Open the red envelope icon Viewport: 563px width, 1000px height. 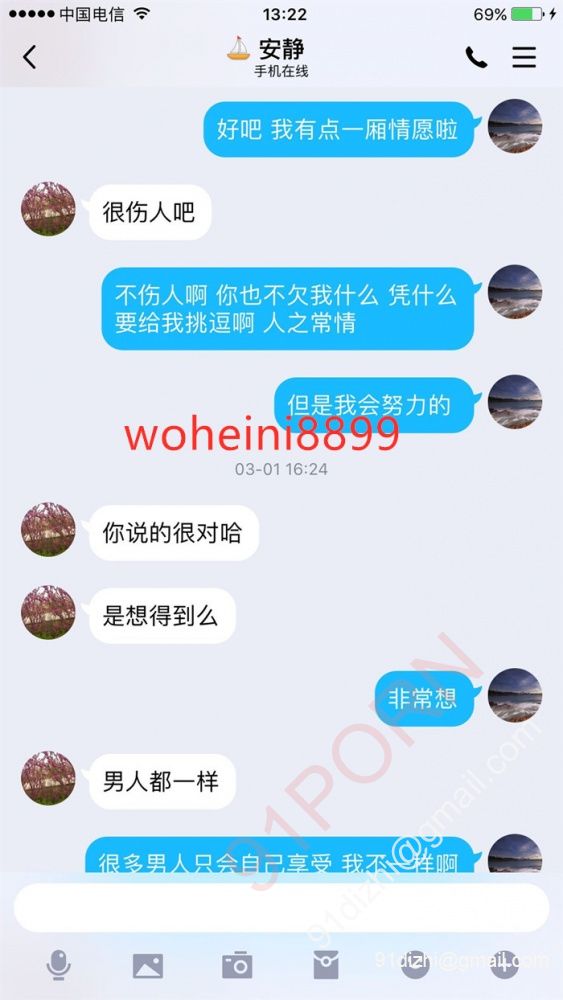(x=326, y=965)
